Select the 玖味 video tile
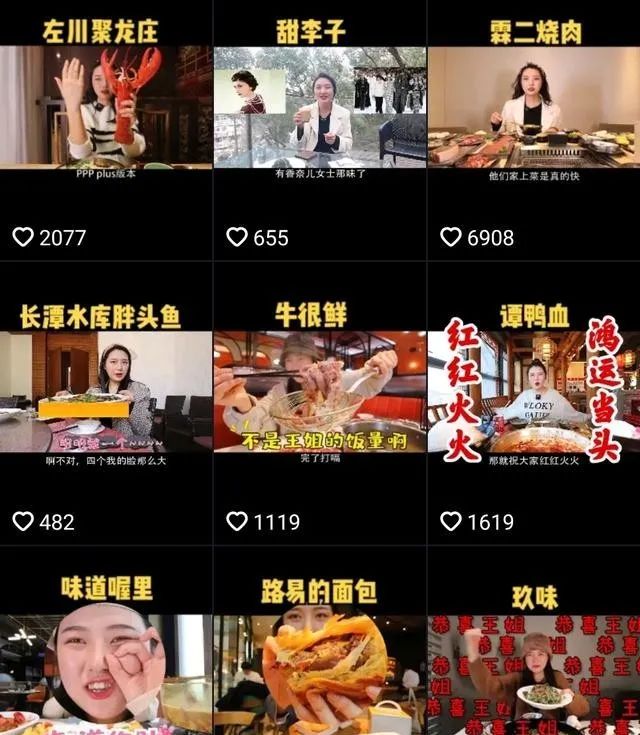 [534, 672]
